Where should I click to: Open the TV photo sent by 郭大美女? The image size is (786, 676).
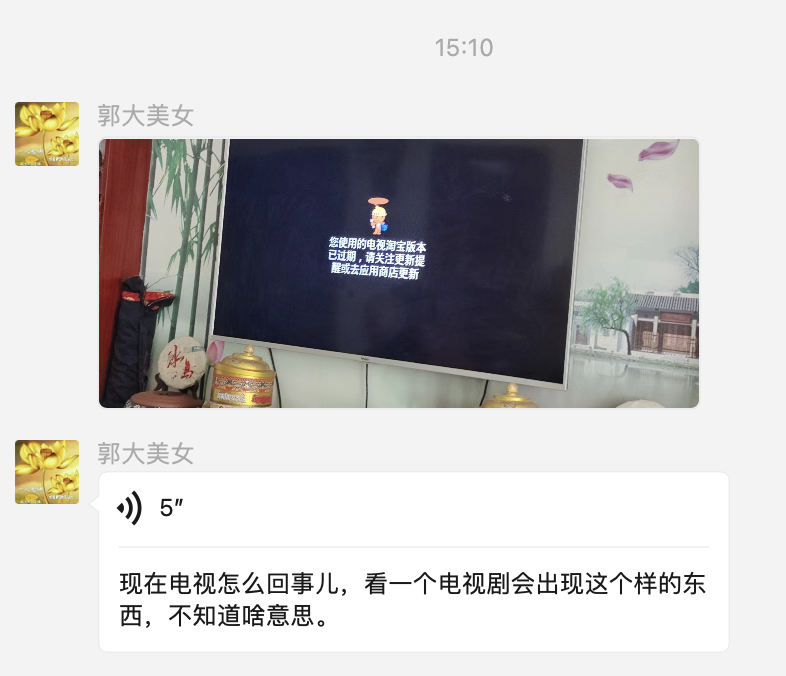tap(399, 273)
